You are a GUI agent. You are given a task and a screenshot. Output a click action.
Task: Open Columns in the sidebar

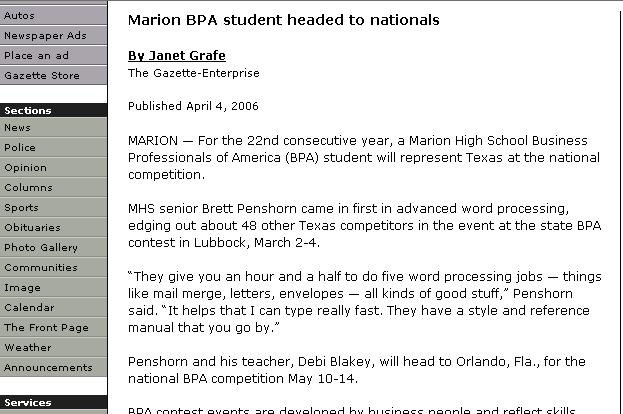tap(28, 188)
